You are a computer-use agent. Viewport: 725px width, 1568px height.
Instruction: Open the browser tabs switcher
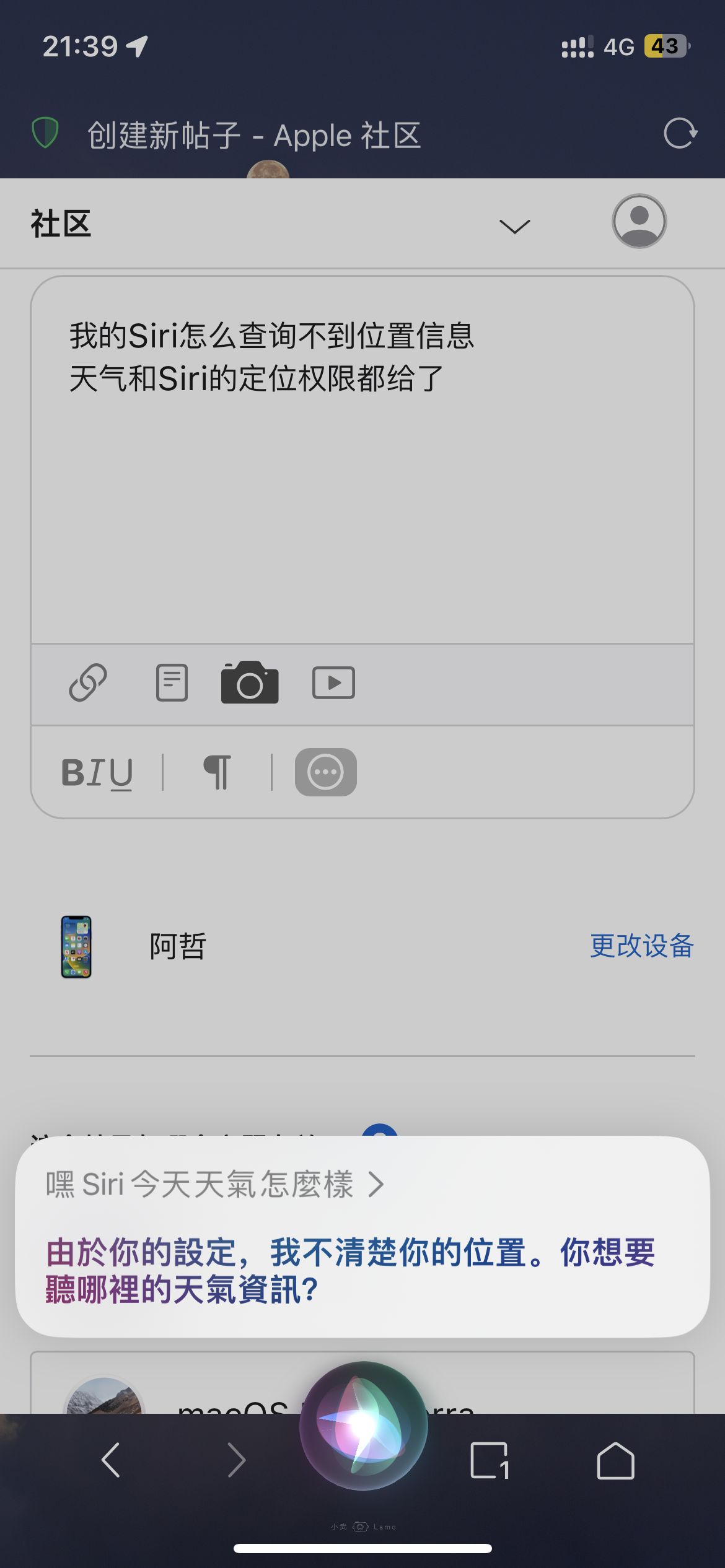(490, 1460)
